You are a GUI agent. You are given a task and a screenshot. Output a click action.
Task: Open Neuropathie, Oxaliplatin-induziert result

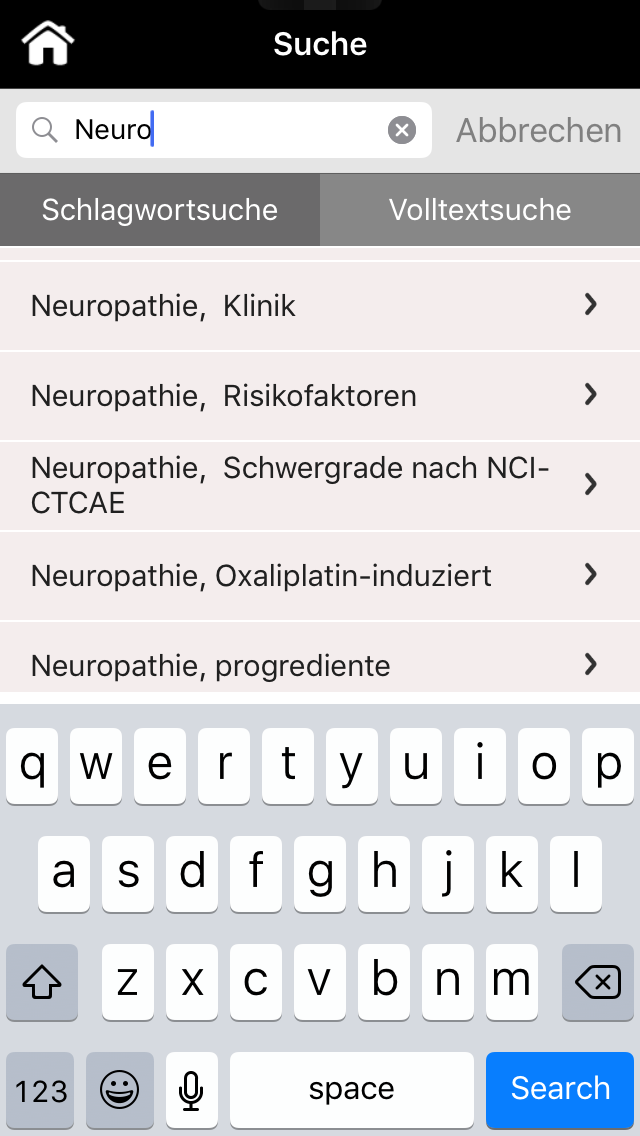[320, 575]
